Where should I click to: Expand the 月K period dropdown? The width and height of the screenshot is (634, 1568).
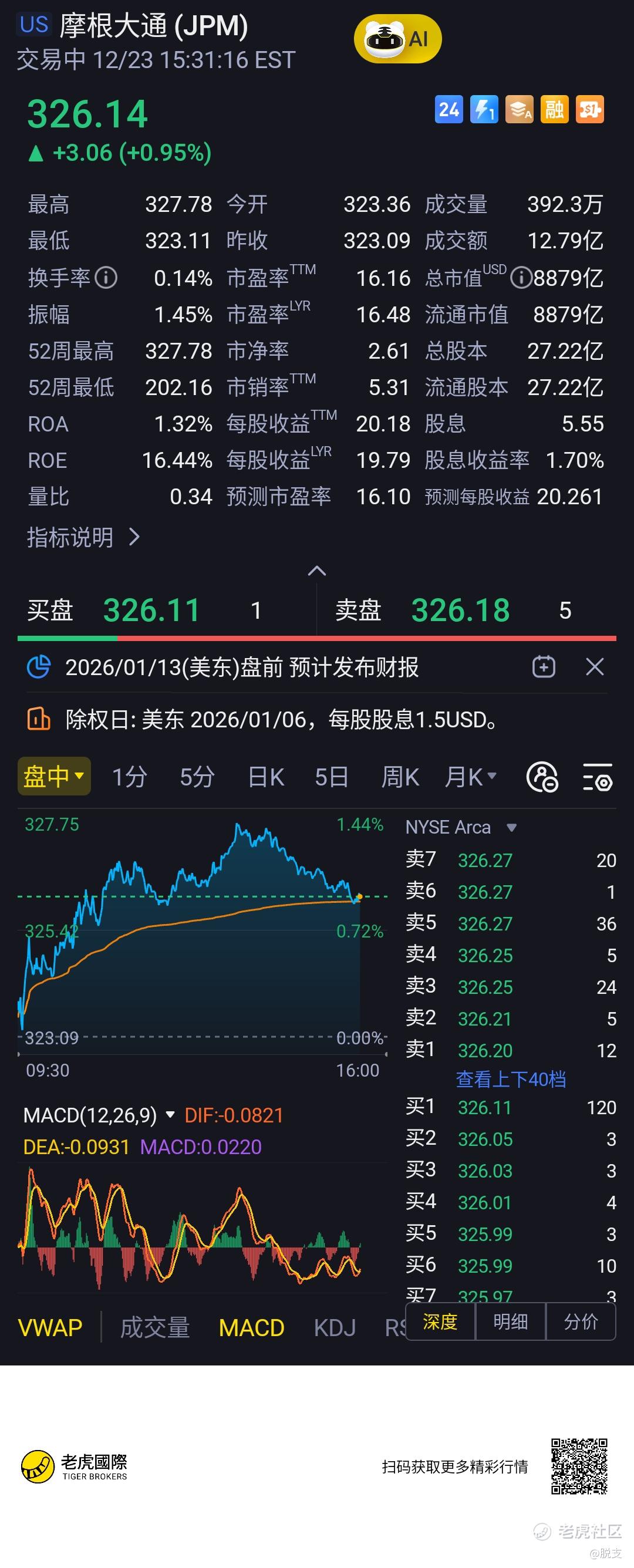pos(470,777)
